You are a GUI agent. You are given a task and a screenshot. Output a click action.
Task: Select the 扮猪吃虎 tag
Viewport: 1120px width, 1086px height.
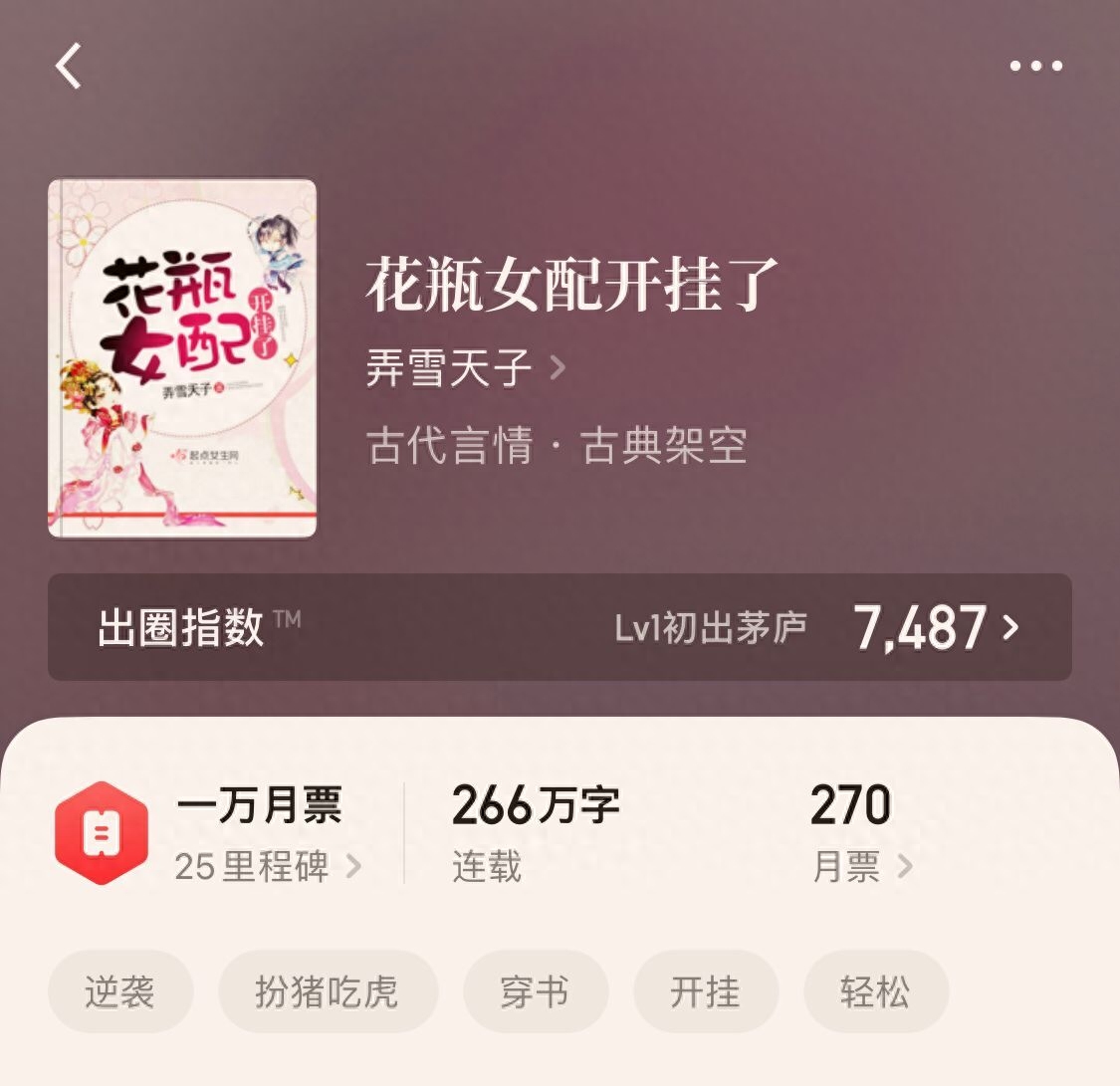tap(328, 991)
